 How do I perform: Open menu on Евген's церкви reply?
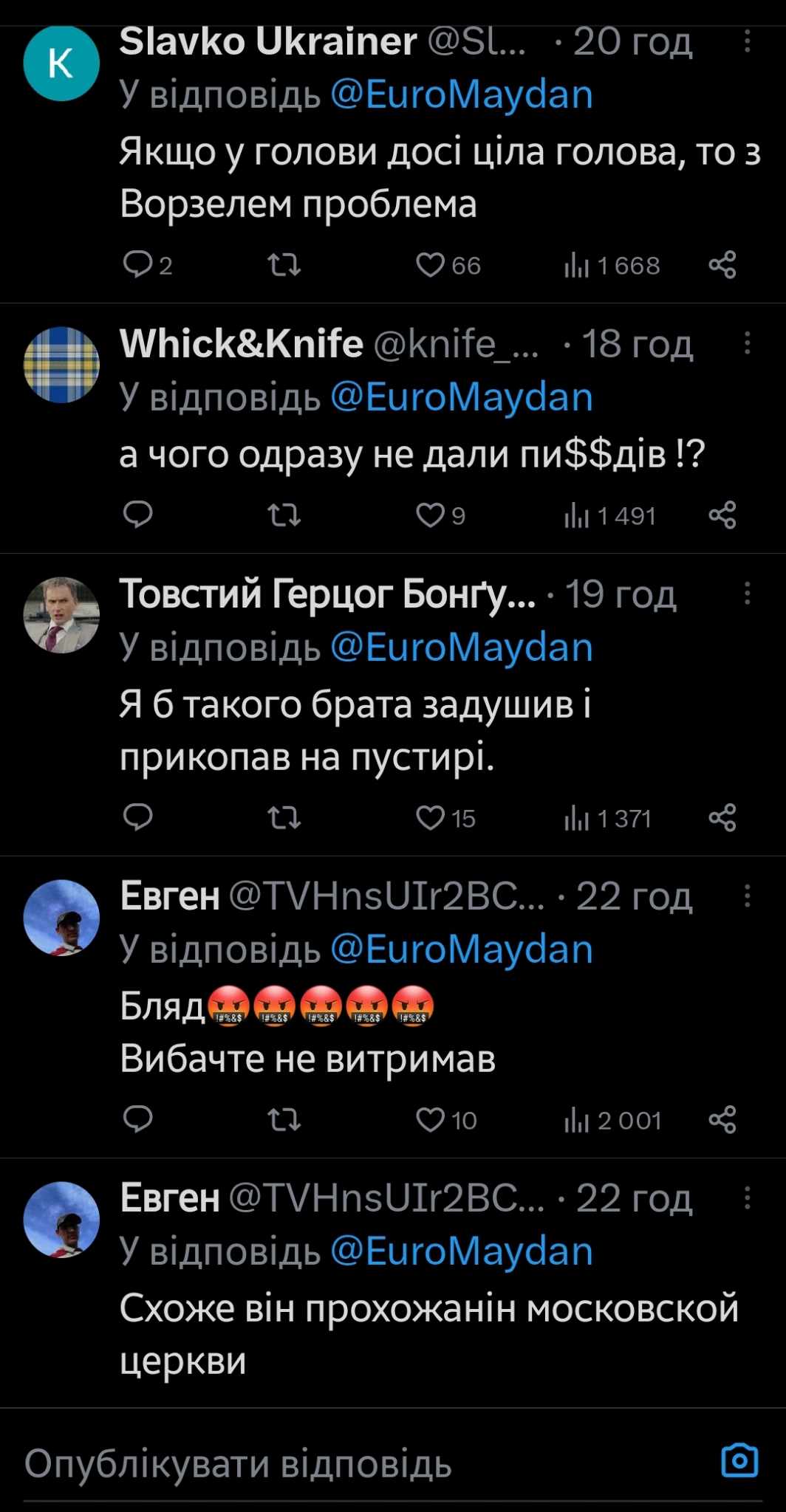click(747, 1198)
